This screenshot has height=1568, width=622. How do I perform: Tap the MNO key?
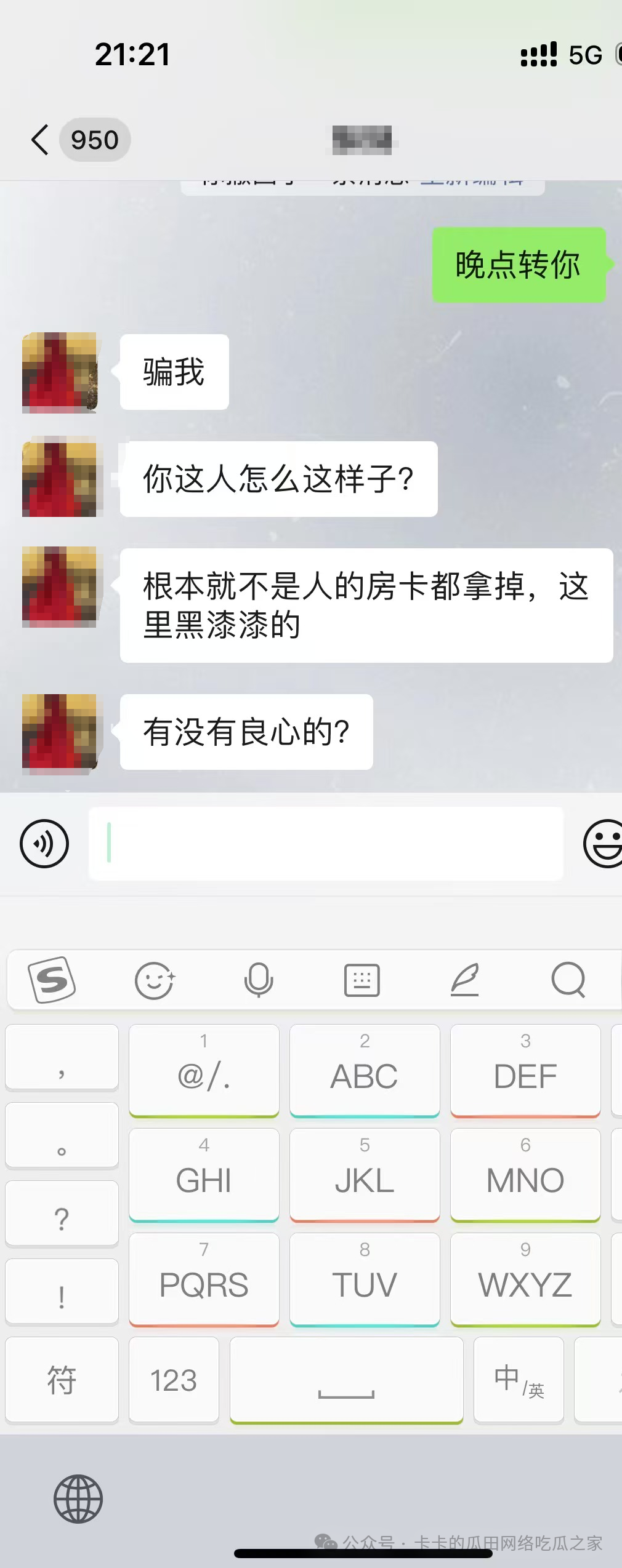click(x=525, y=1174)
